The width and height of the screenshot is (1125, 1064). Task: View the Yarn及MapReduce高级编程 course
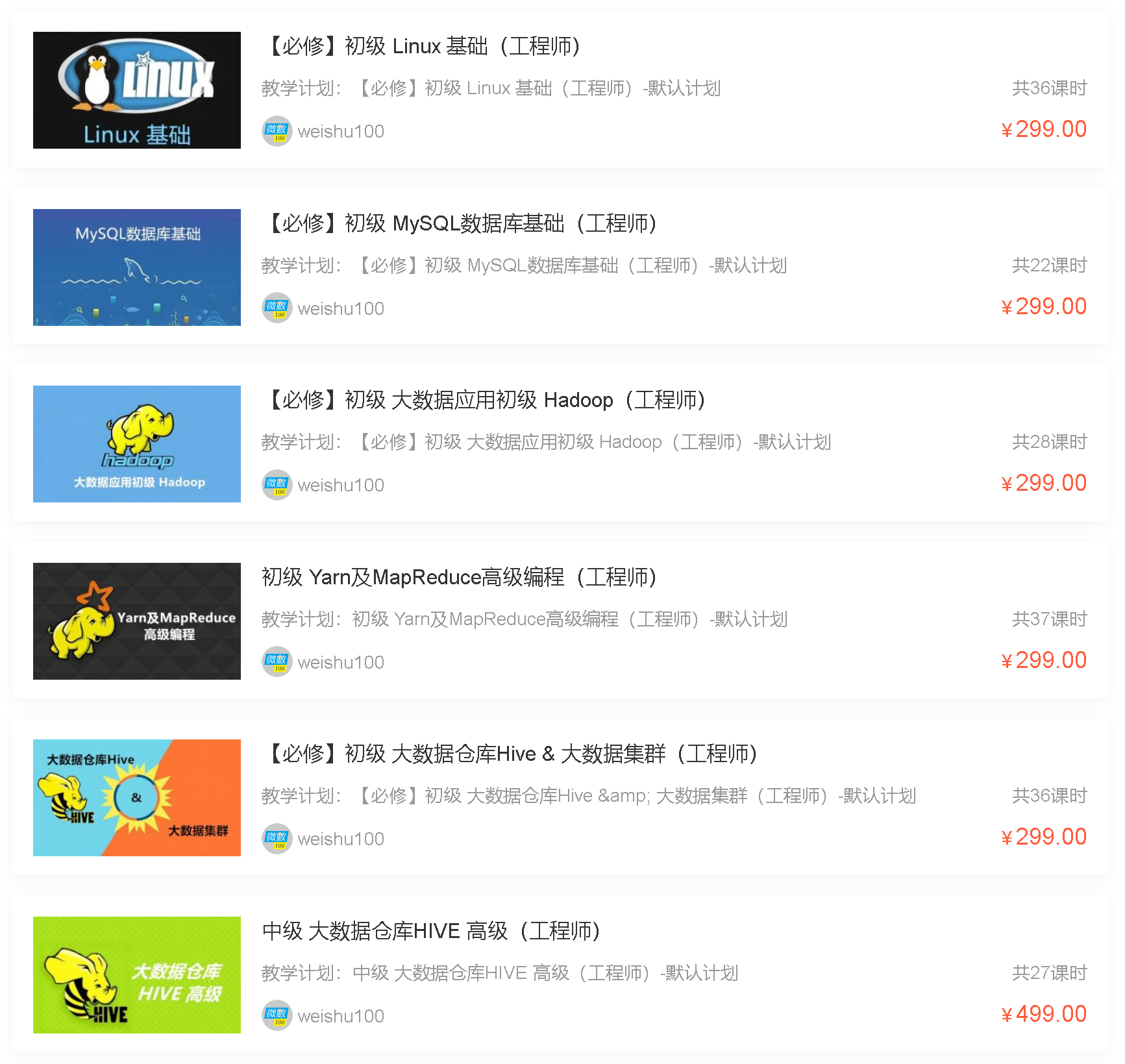(459, 578)
